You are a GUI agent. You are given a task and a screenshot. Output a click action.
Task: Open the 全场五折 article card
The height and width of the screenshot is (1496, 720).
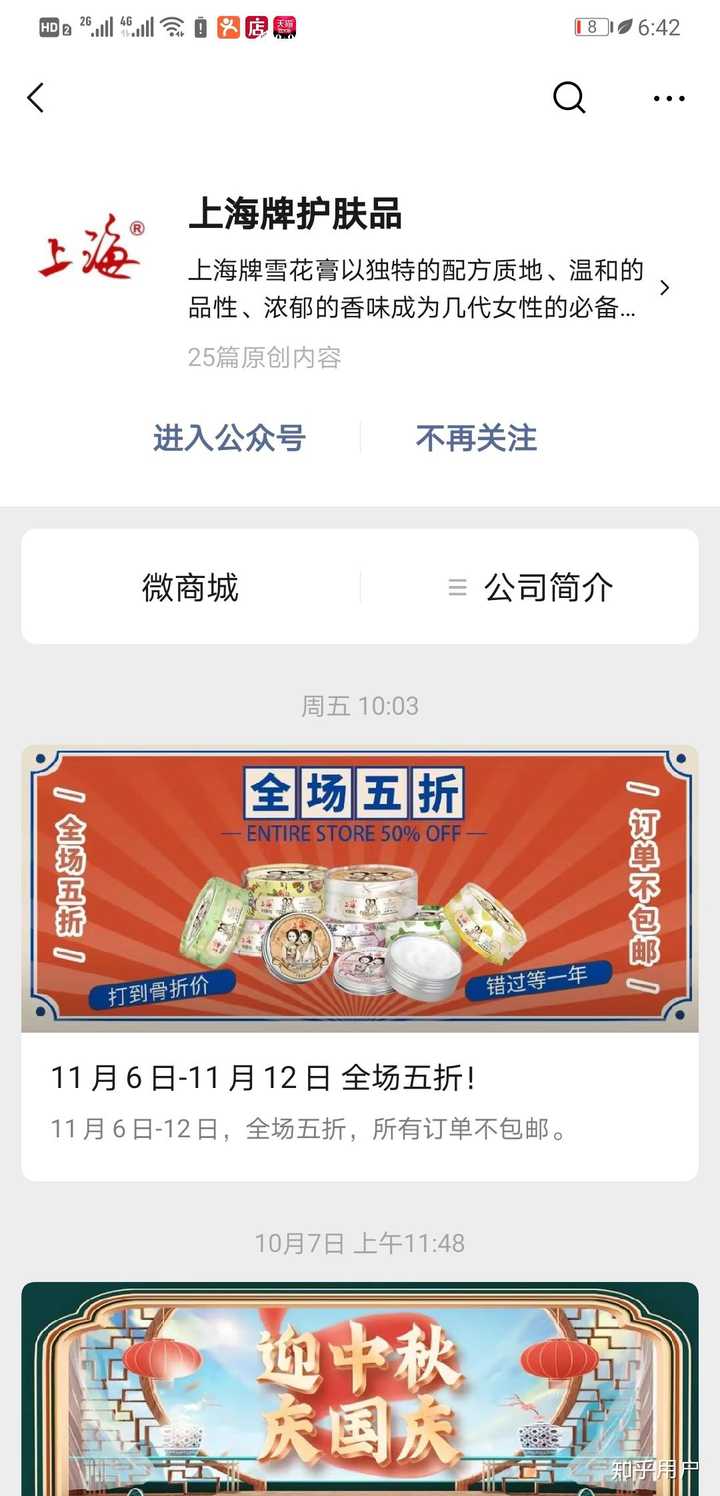(360, 963)
